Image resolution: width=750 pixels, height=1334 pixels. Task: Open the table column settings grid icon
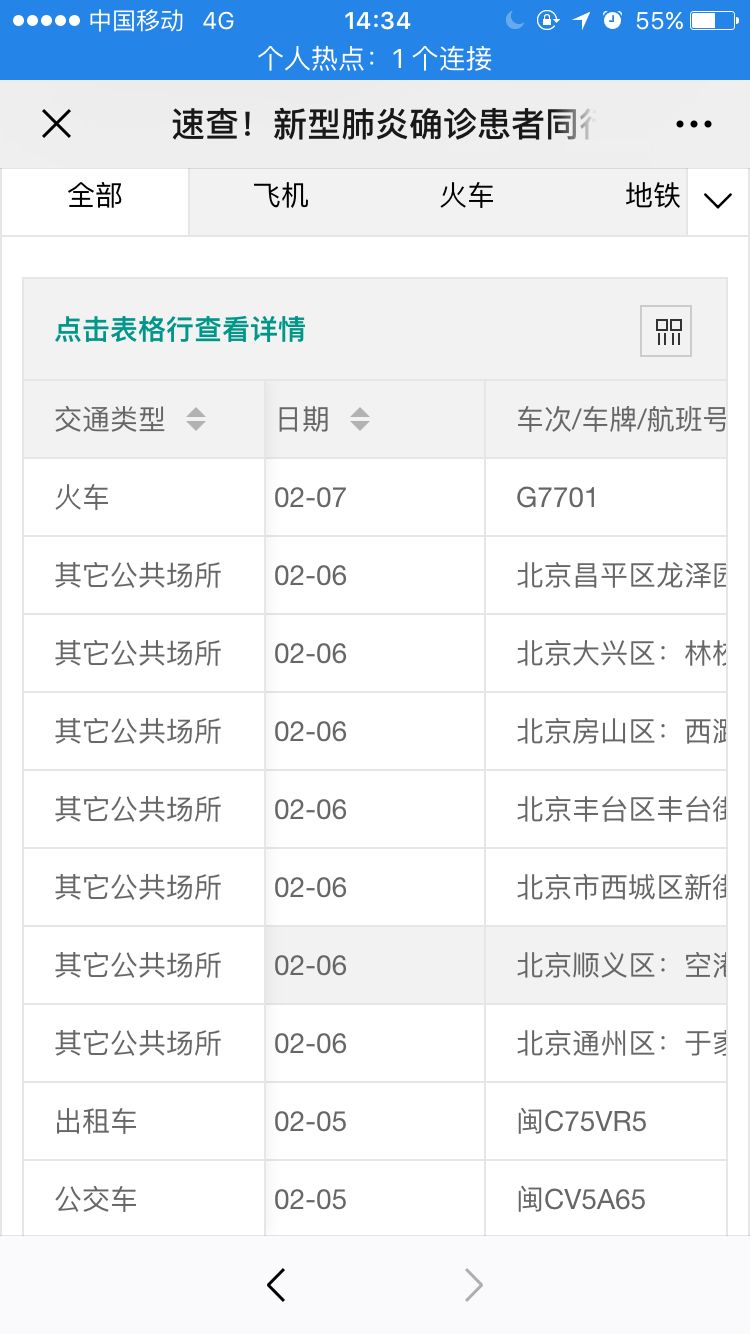[666, 331]
